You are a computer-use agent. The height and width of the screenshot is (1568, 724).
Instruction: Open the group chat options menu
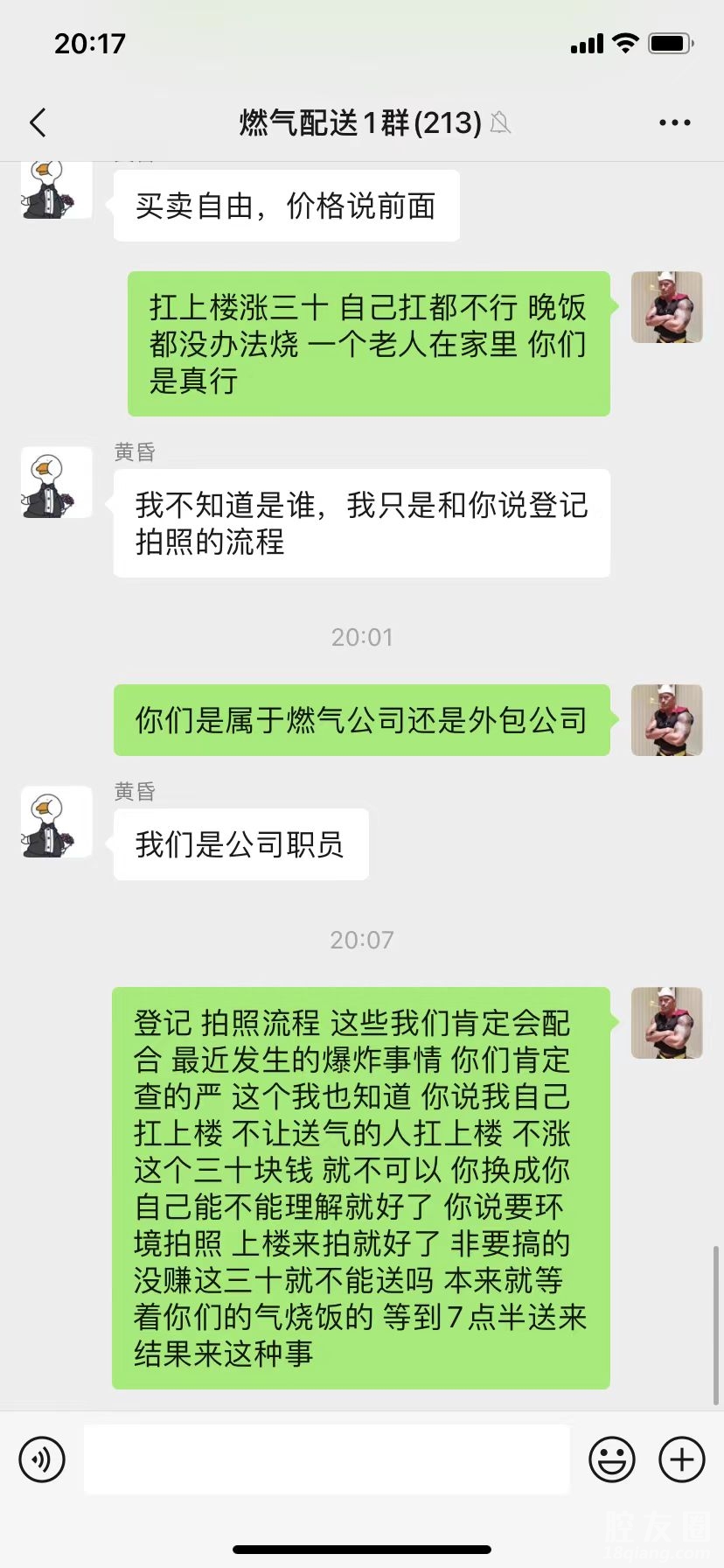coord(674,122)
